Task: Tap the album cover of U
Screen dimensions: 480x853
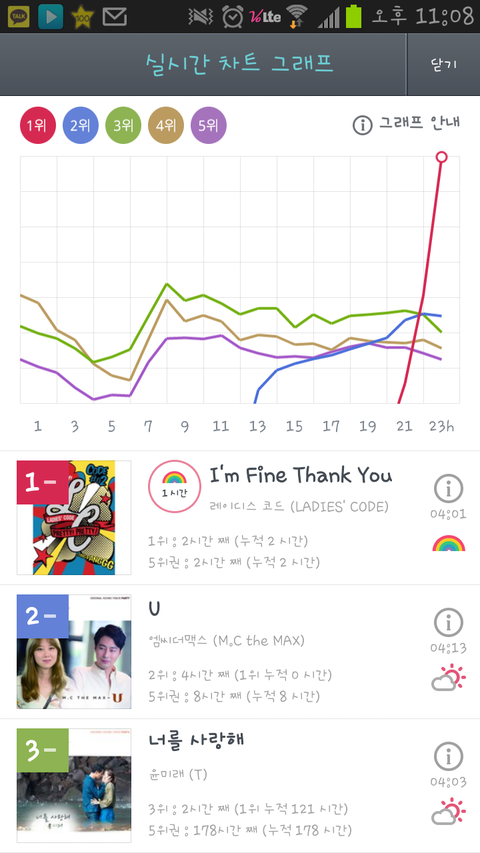Action: [x=74, y=651]
